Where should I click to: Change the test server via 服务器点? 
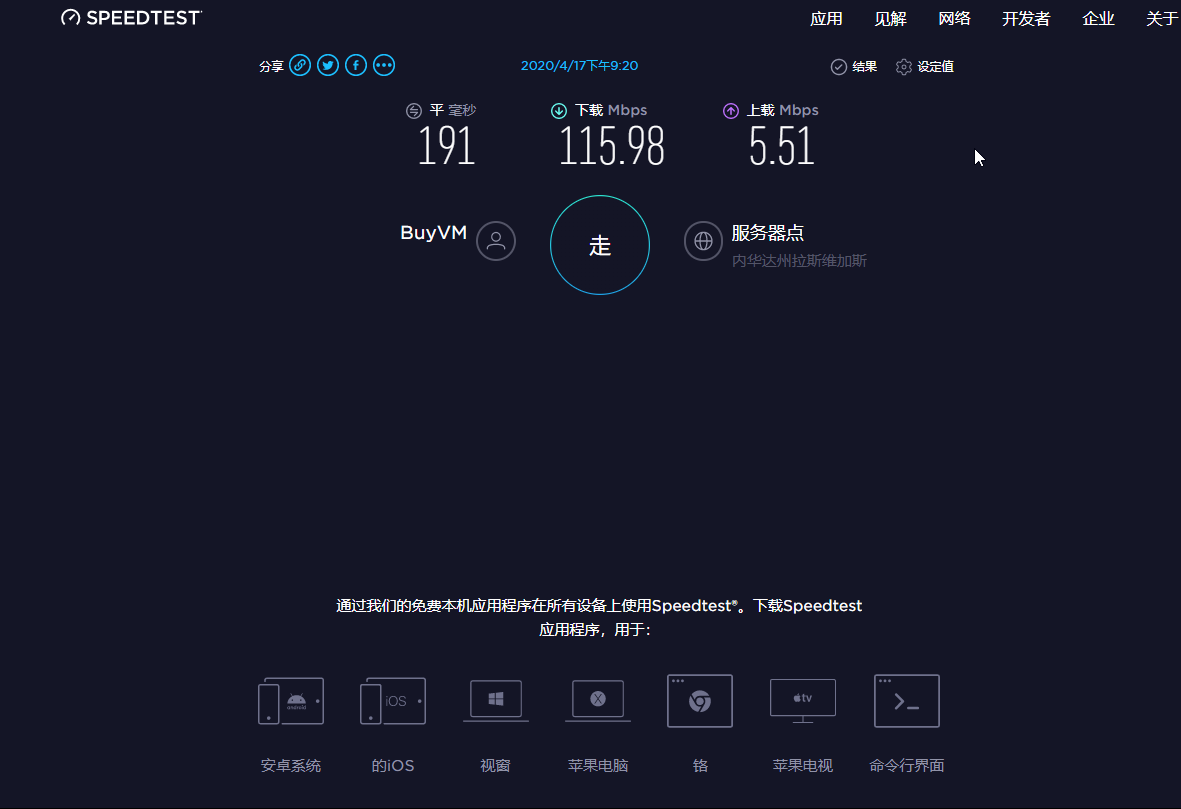[767, 233]
